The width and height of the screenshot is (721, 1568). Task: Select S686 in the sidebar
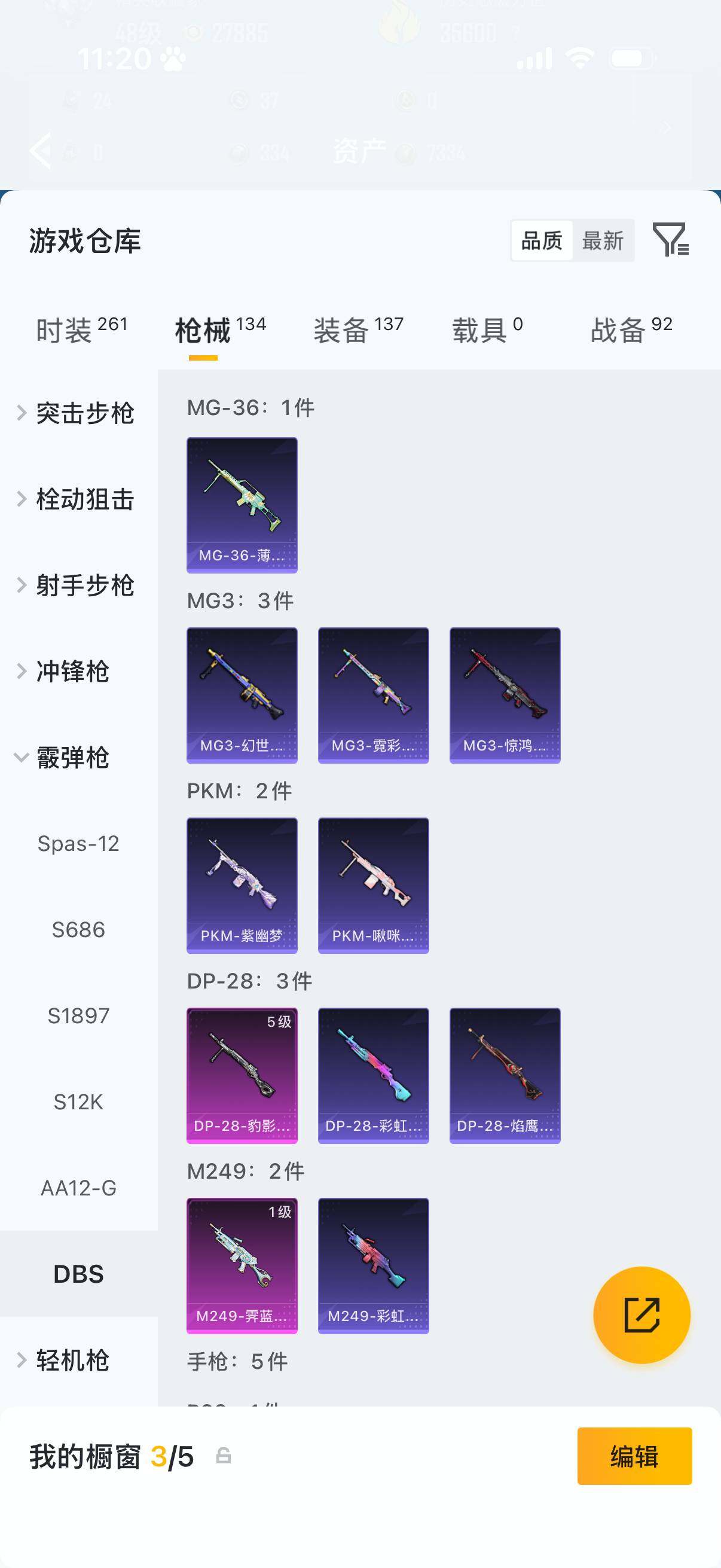[78, 929]
